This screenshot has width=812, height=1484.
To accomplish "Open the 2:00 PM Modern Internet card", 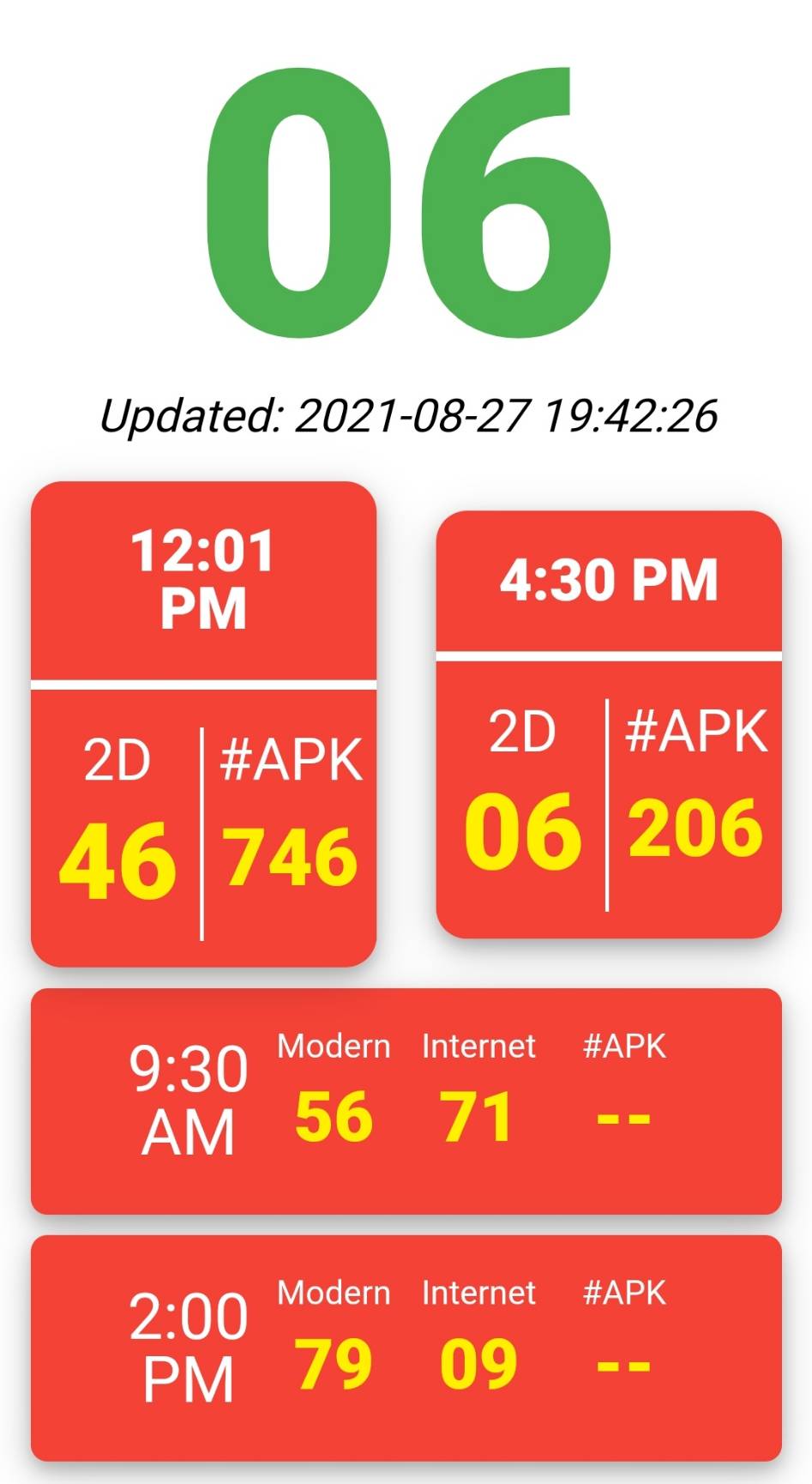I will [x=406, y=1348].
